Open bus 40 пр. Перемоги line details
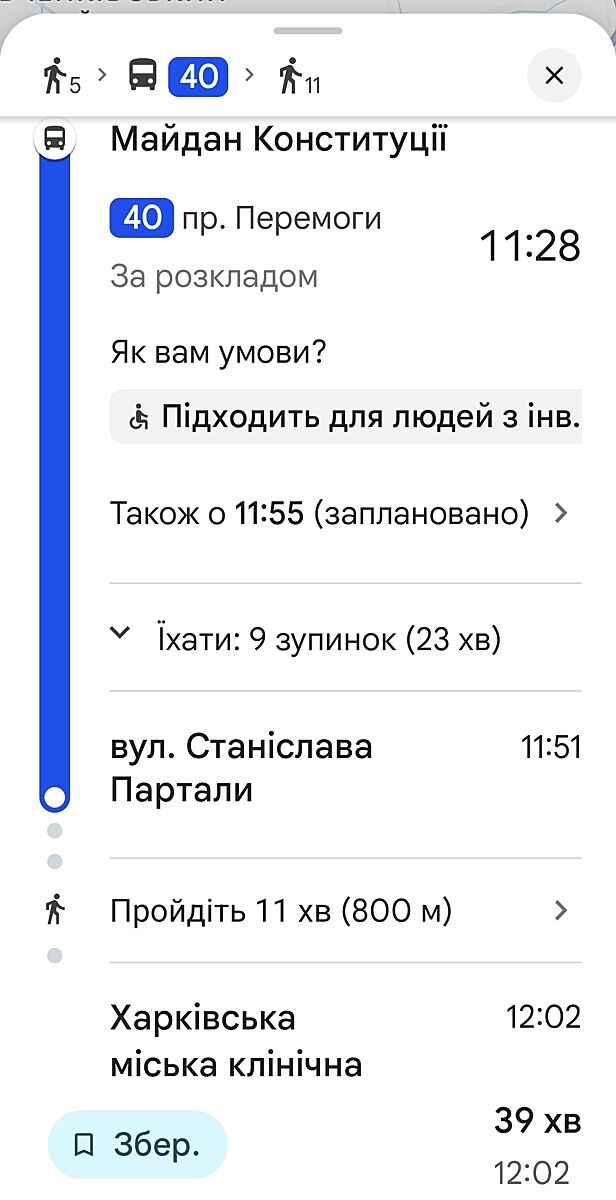This screenshot has height=1200, width=616. click(246, 218)
